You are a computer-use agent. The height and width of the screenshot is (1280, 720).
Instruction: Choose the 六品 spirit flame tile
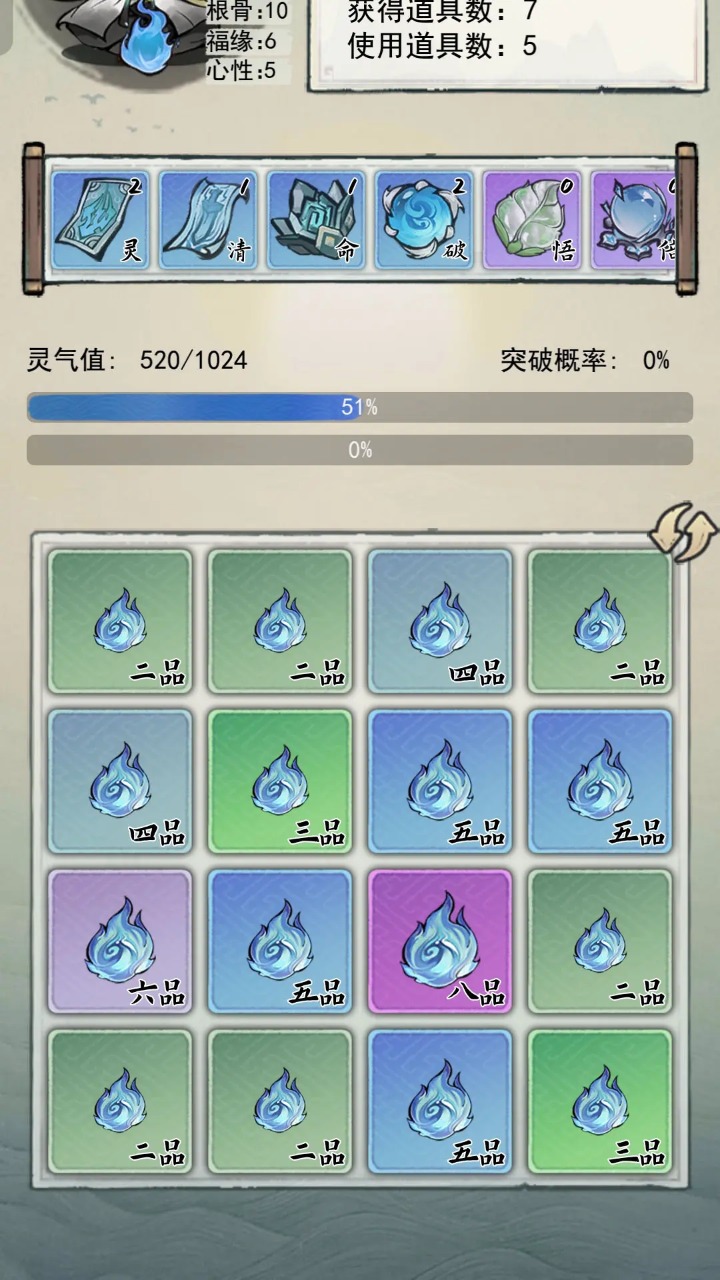click(120, 942)
